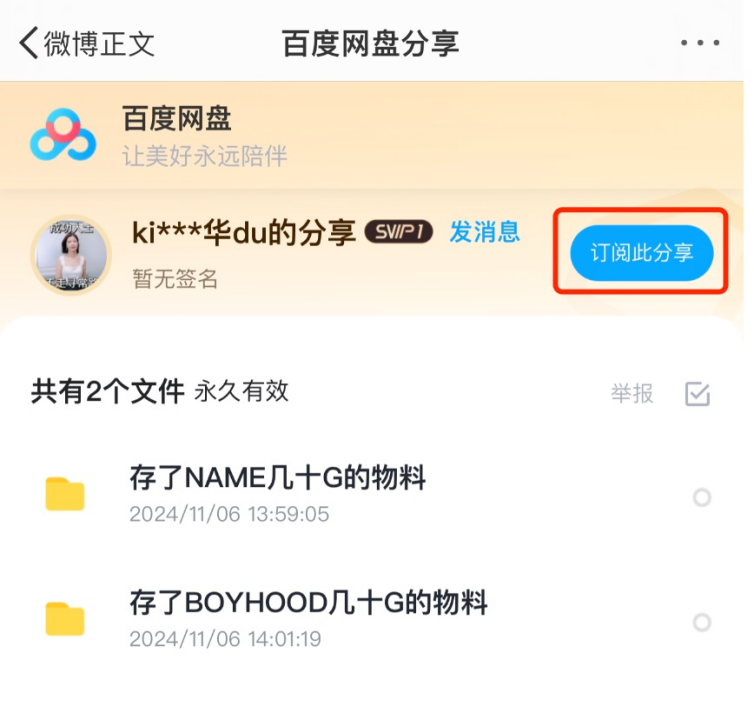754x720 pixels.
Task: Tap 发消息 to message the sharer
Action: tap(484, 232)
